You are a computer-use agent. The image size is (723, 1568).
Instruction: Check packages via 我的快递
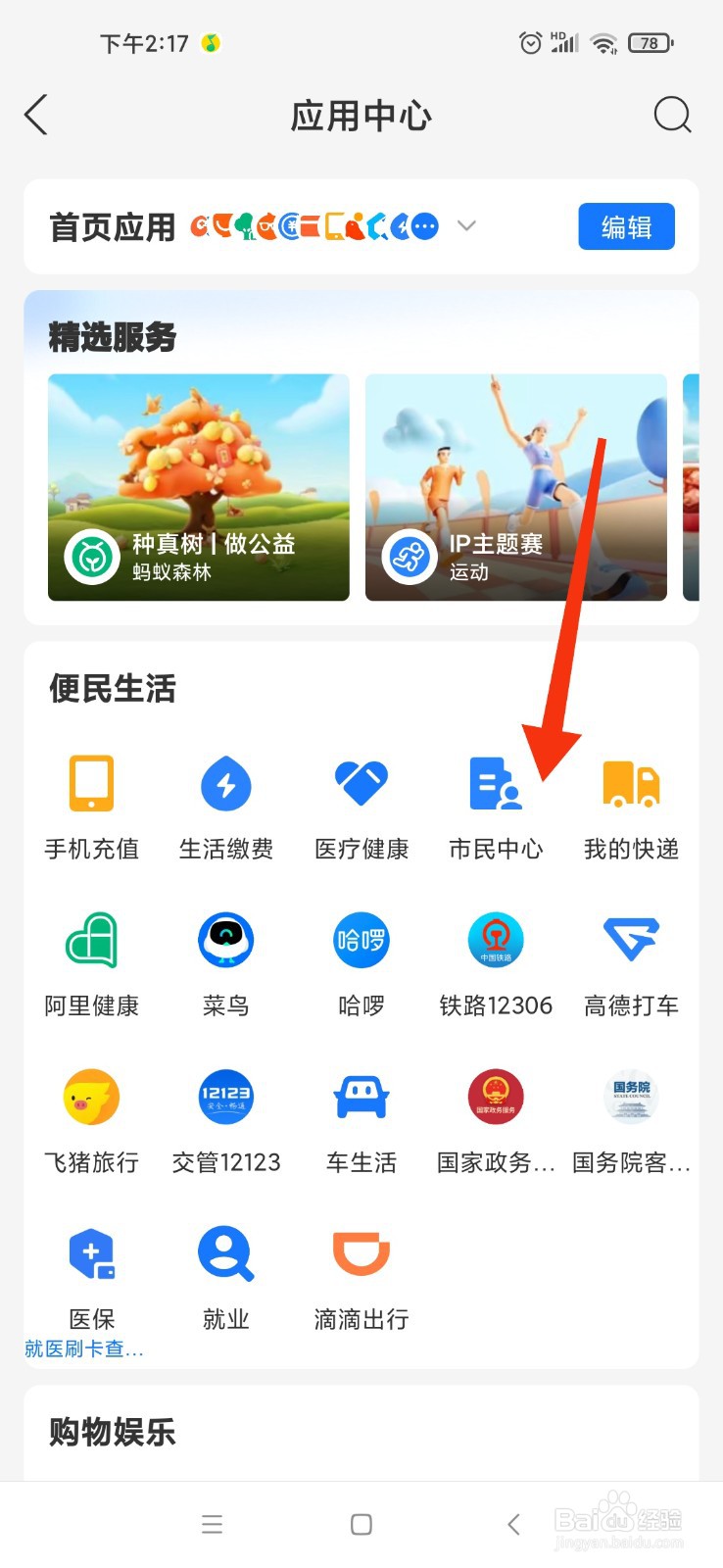tap(630, 804)
